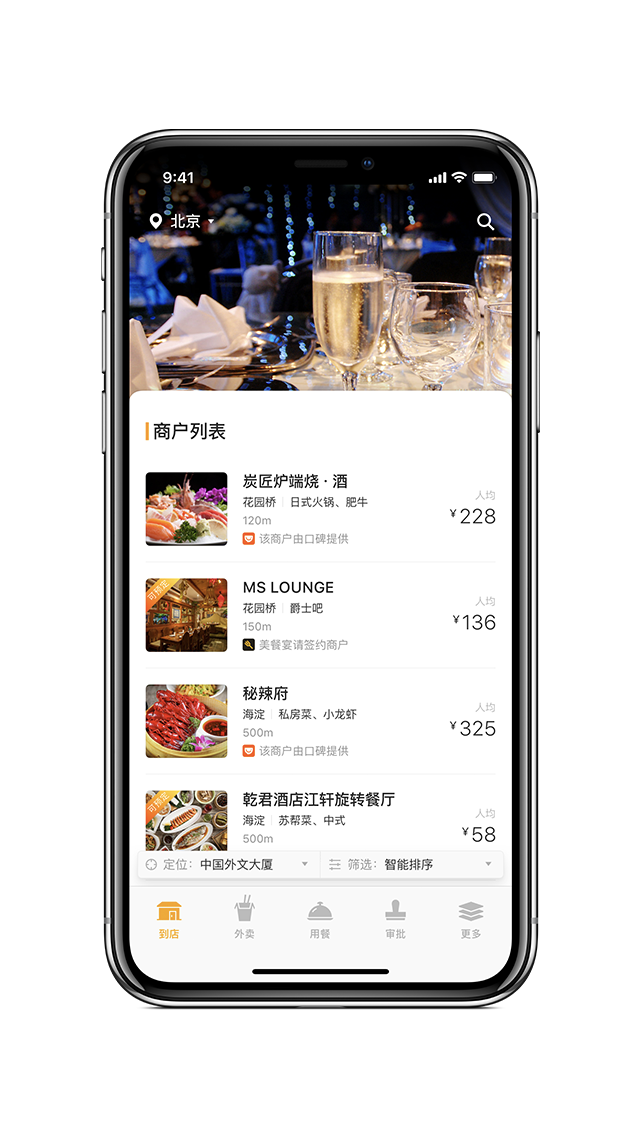This screenshot has height=1138, width=640.
Task: Open the 秘辣府 restaurant listing
Action: (320, 721)
